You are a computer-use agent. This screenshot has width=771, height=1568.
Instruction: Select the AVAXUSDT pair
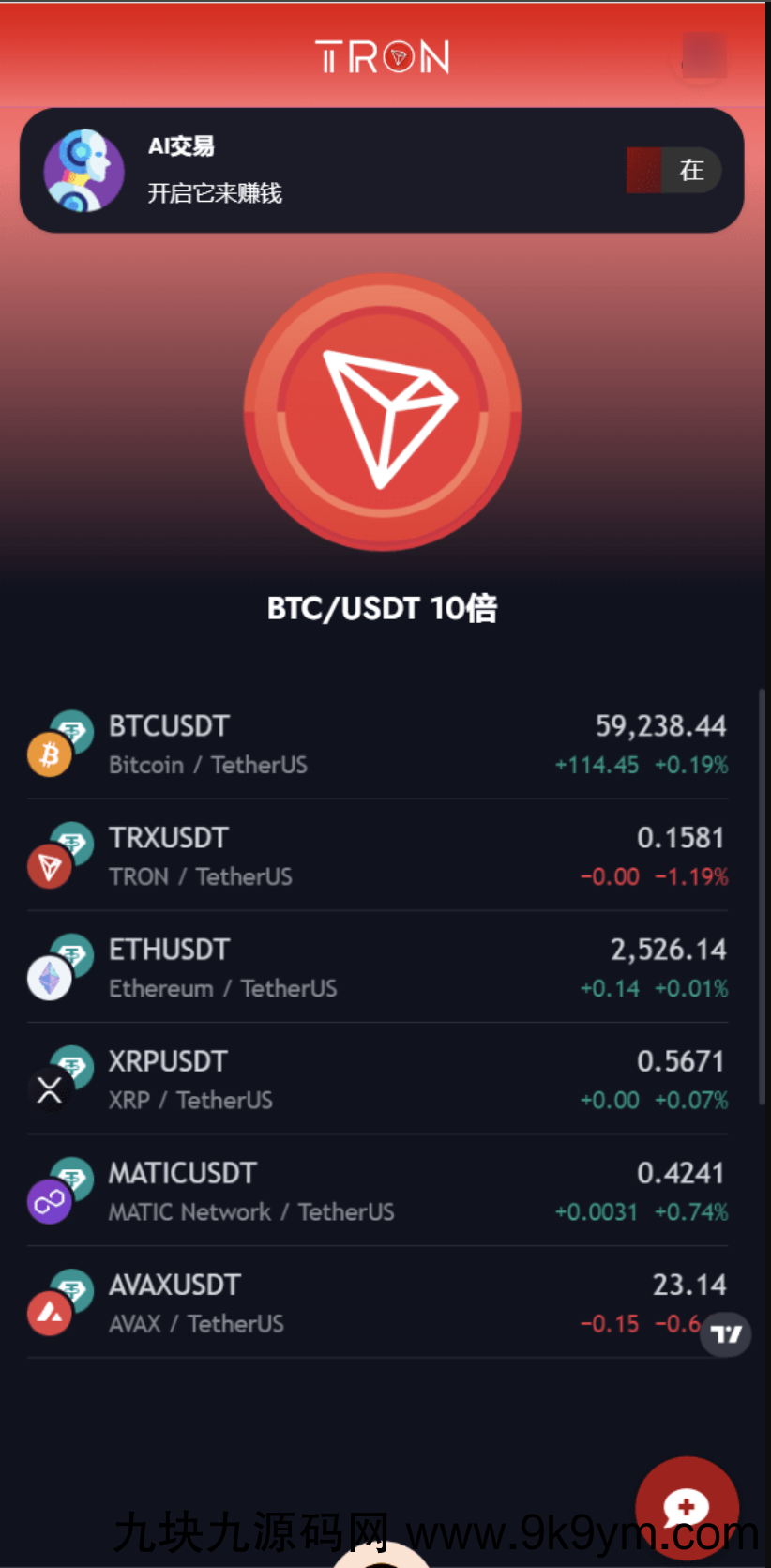(x=377, y=1302)
